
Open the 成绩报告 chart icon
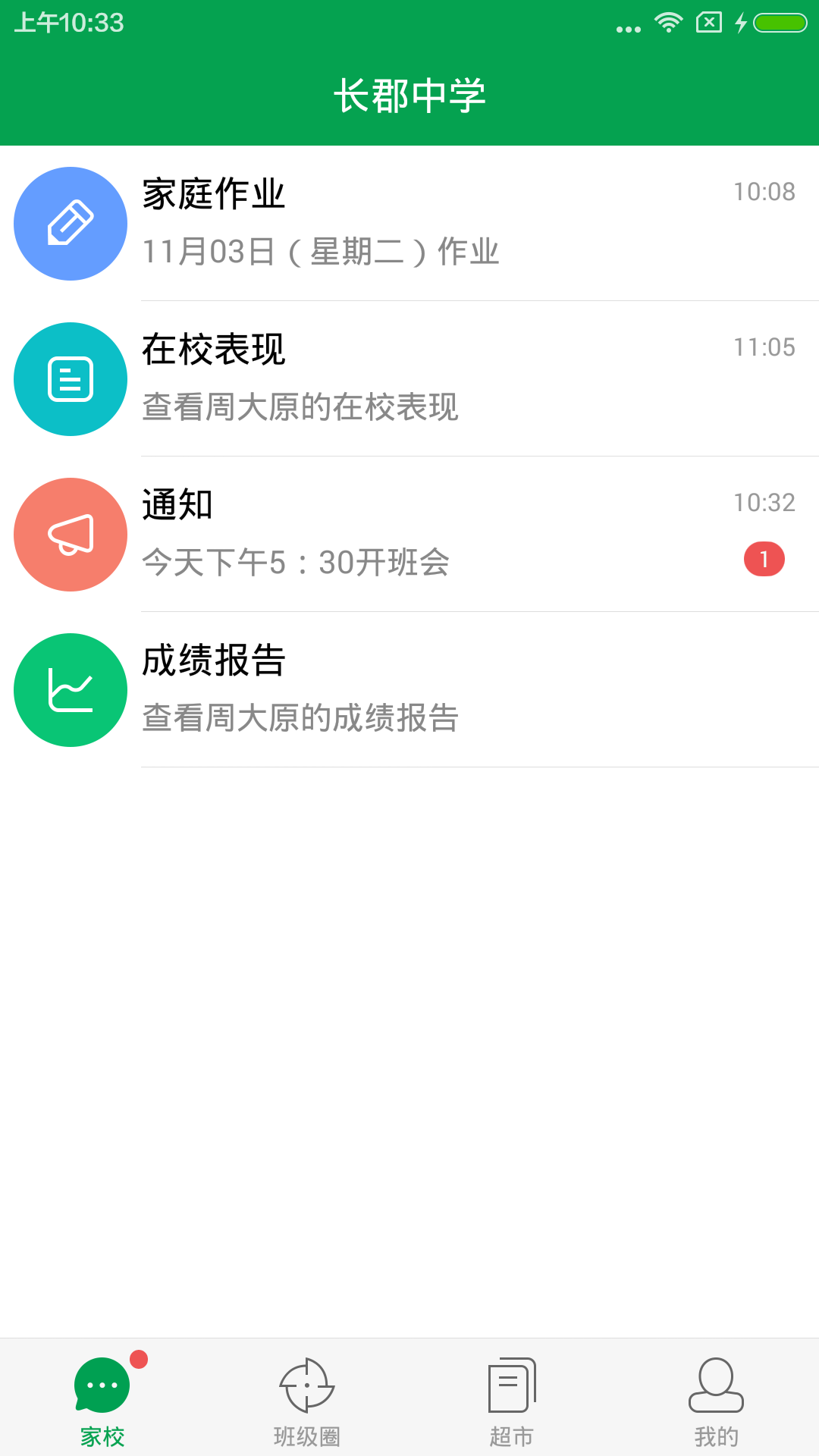coord(70,689)
